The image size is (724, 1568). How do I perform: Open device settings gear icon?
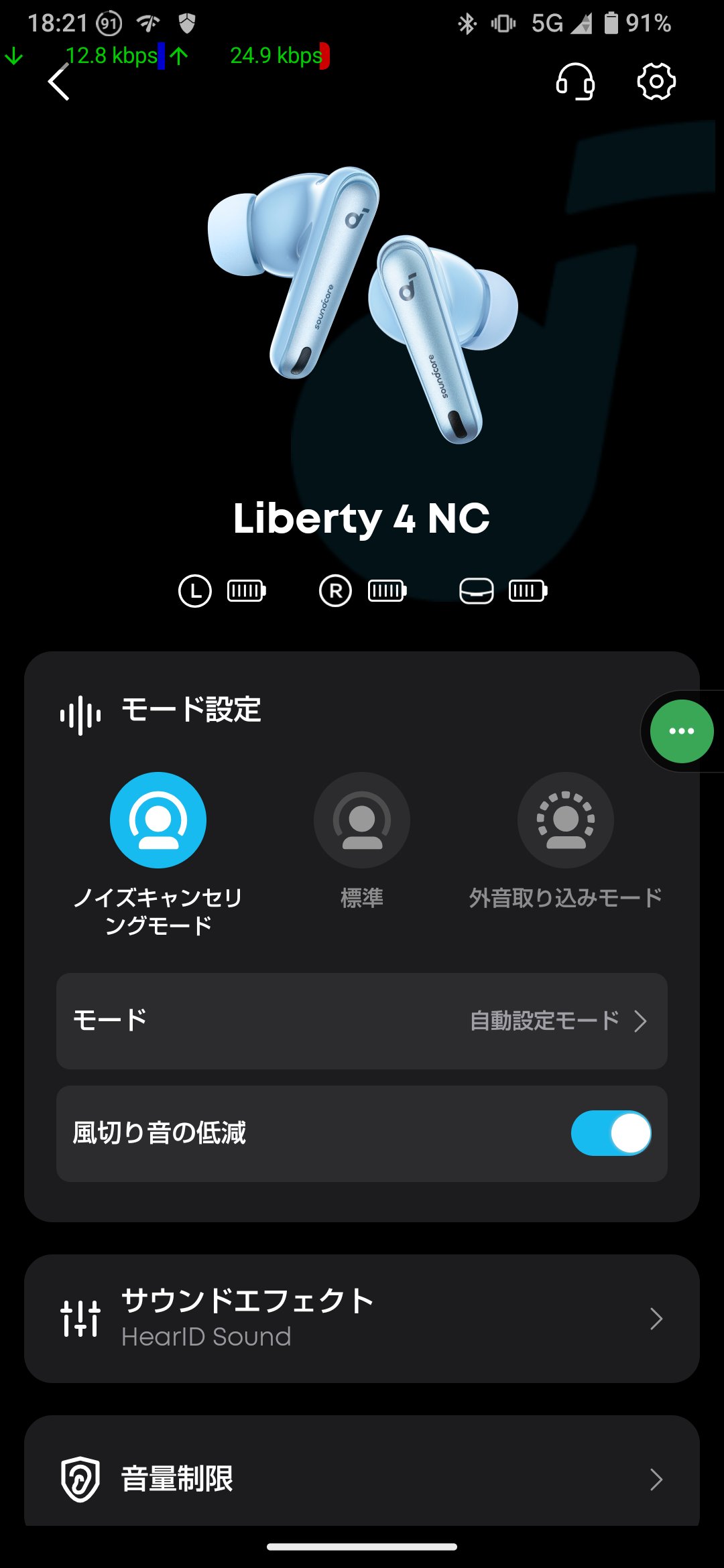click(656, 82)
